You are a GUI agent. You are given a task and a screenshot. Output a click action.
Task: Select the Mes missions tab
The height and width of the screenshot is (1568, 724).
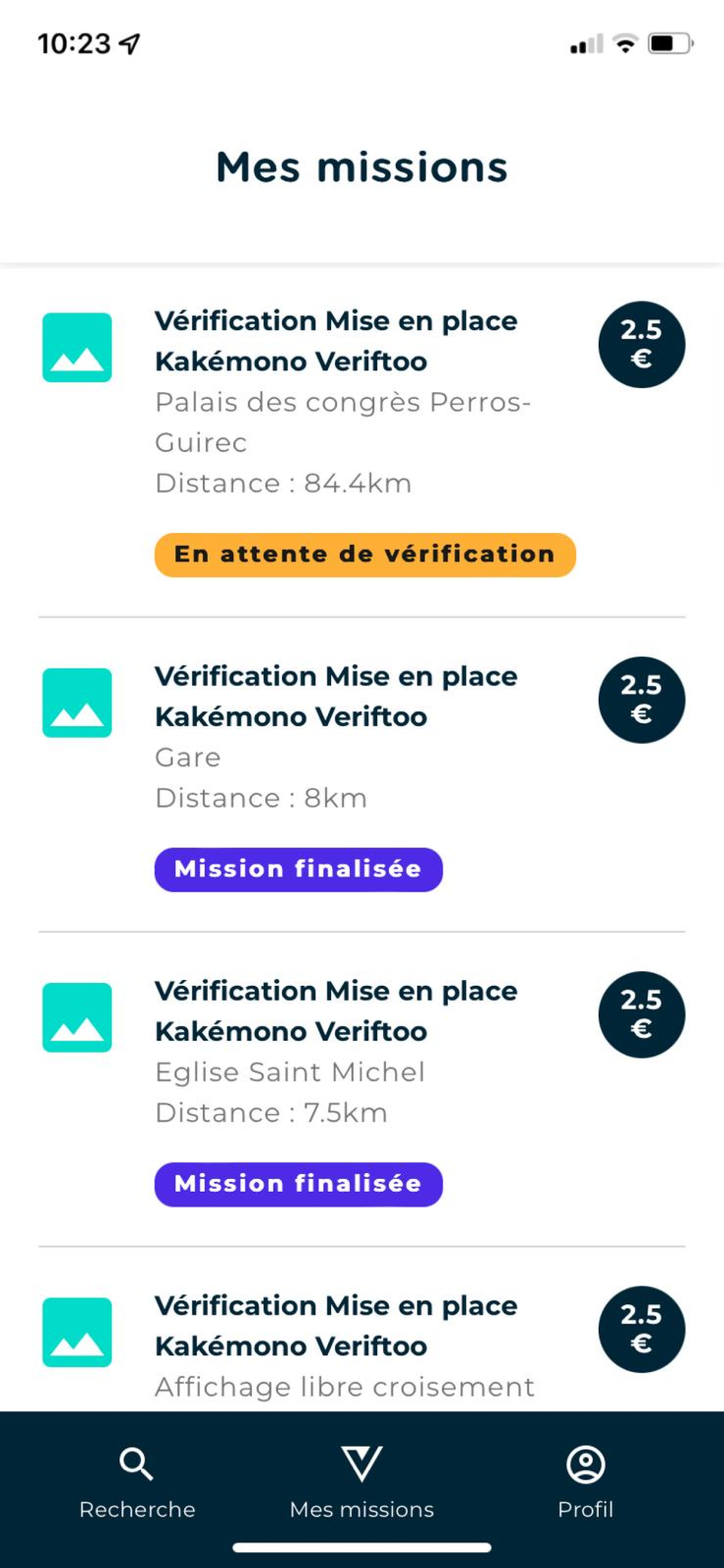click(x=362, y=1482)
